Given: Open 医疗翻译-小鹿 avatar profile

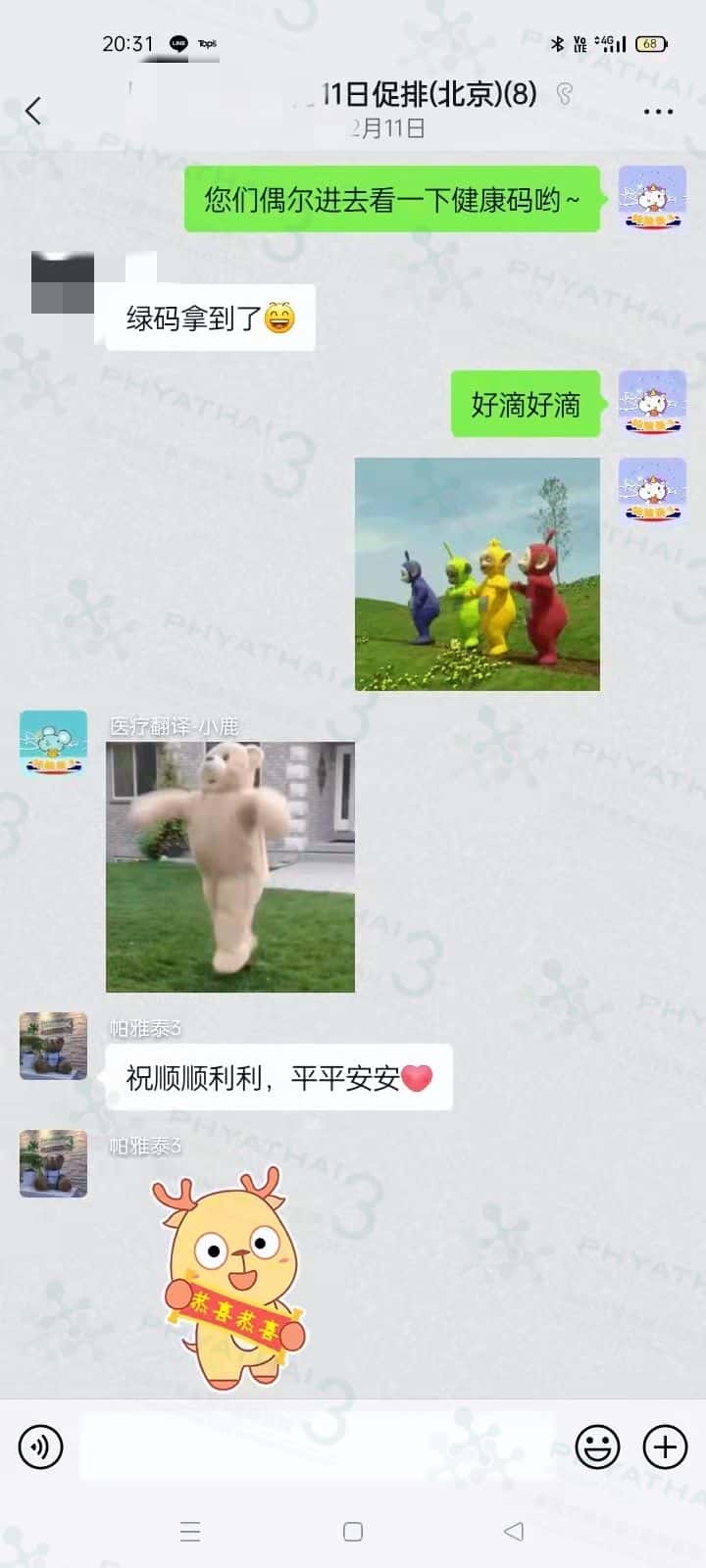Looking at the screenshot, I should click(53, 744).
